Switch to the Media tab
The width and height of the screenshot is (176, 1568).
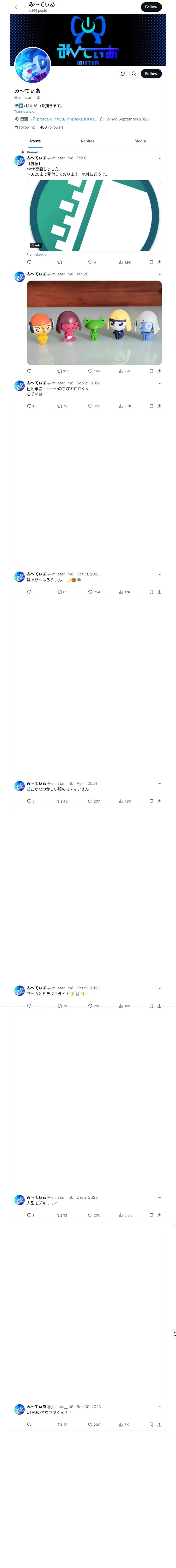click(140, 141)
